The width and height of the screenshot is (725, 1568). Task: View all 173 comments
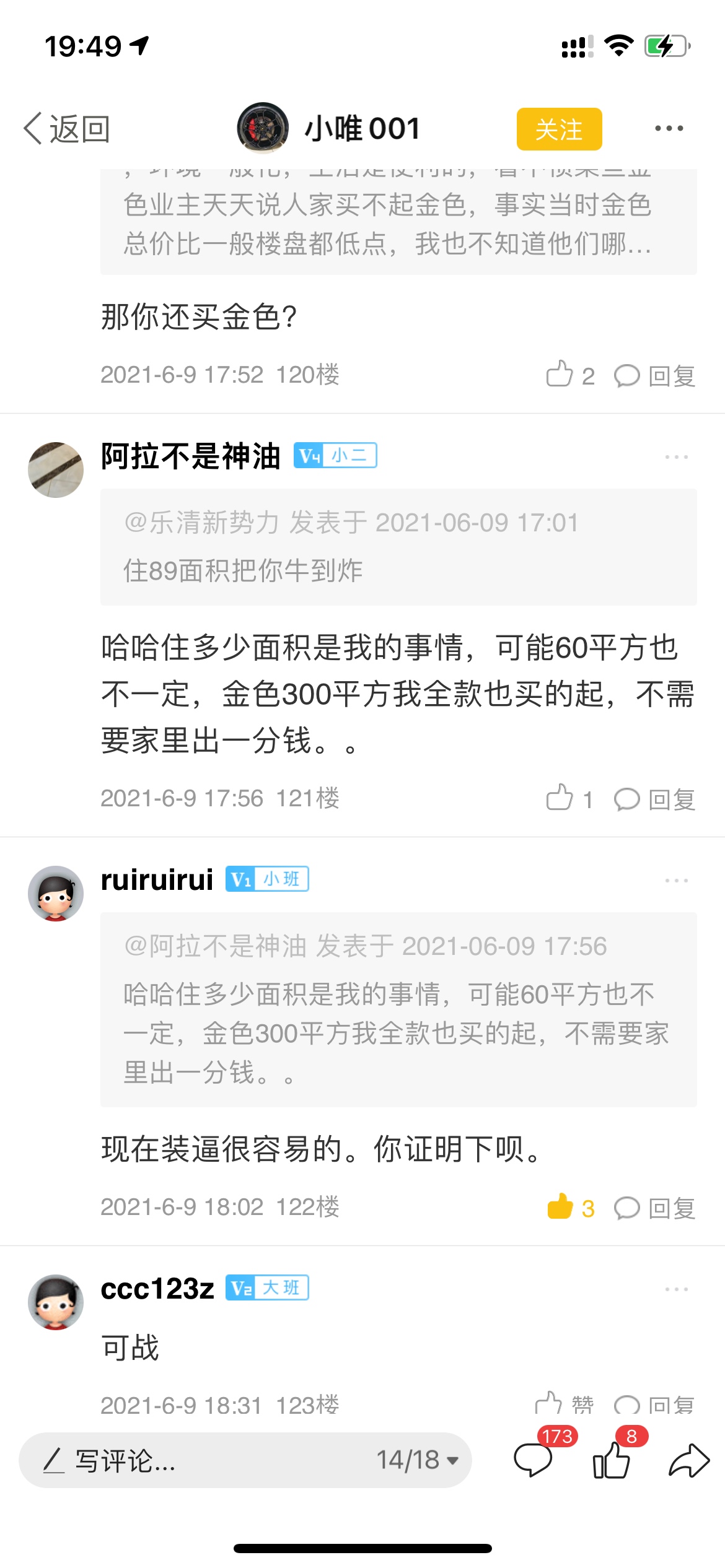point(534,1460)
